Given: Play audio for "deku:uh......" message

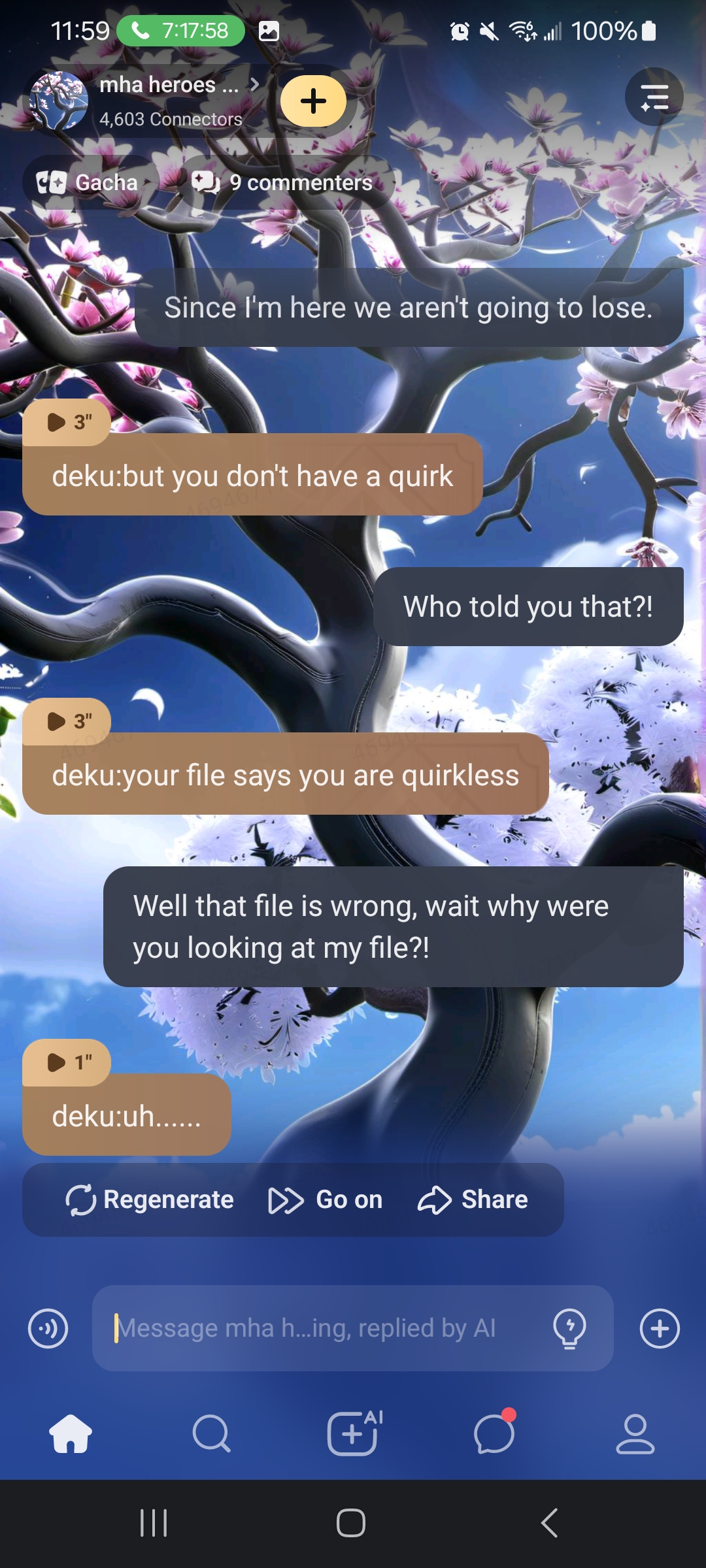Looking at the screenshot, I should [x=67, y=1062].
